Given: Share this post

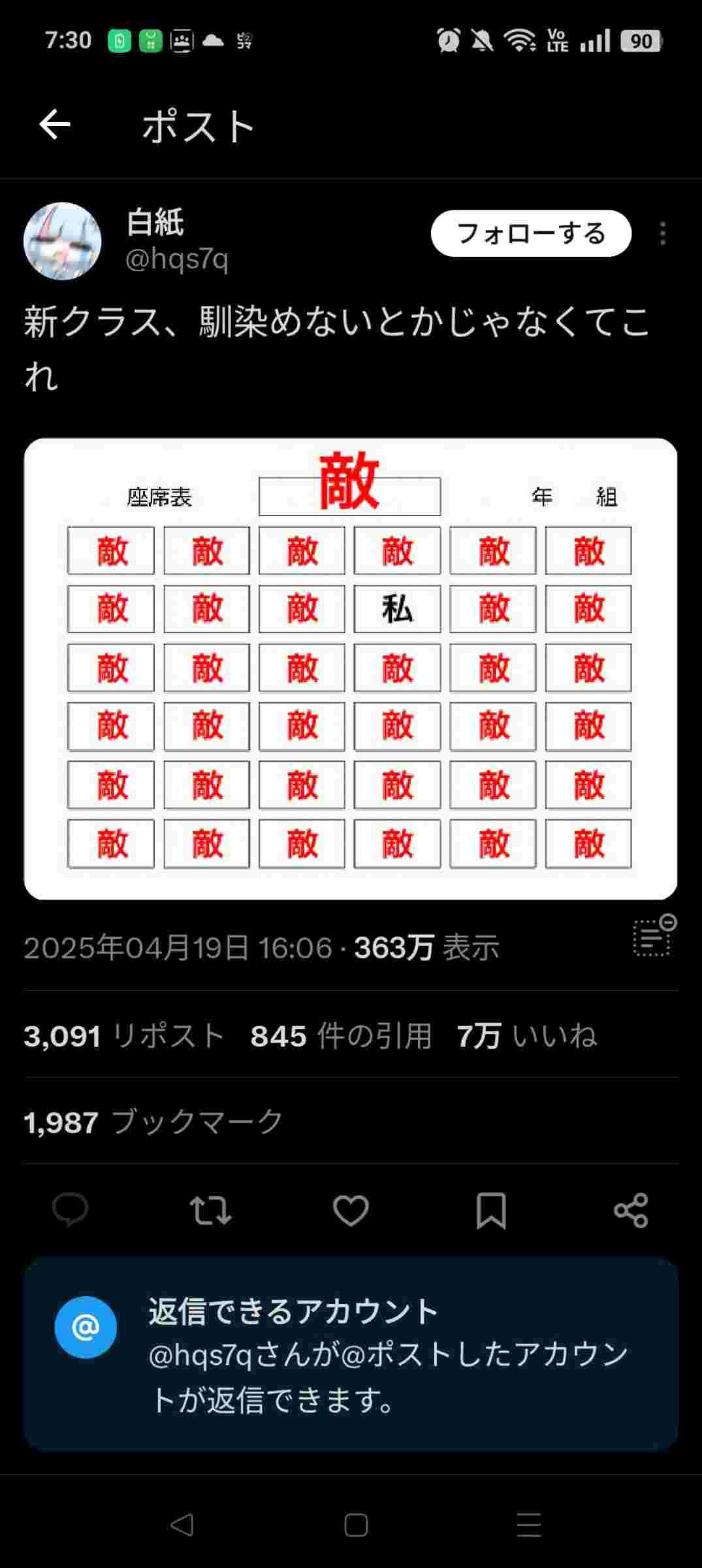Looking at the screenshot, I should point(631,1210).
